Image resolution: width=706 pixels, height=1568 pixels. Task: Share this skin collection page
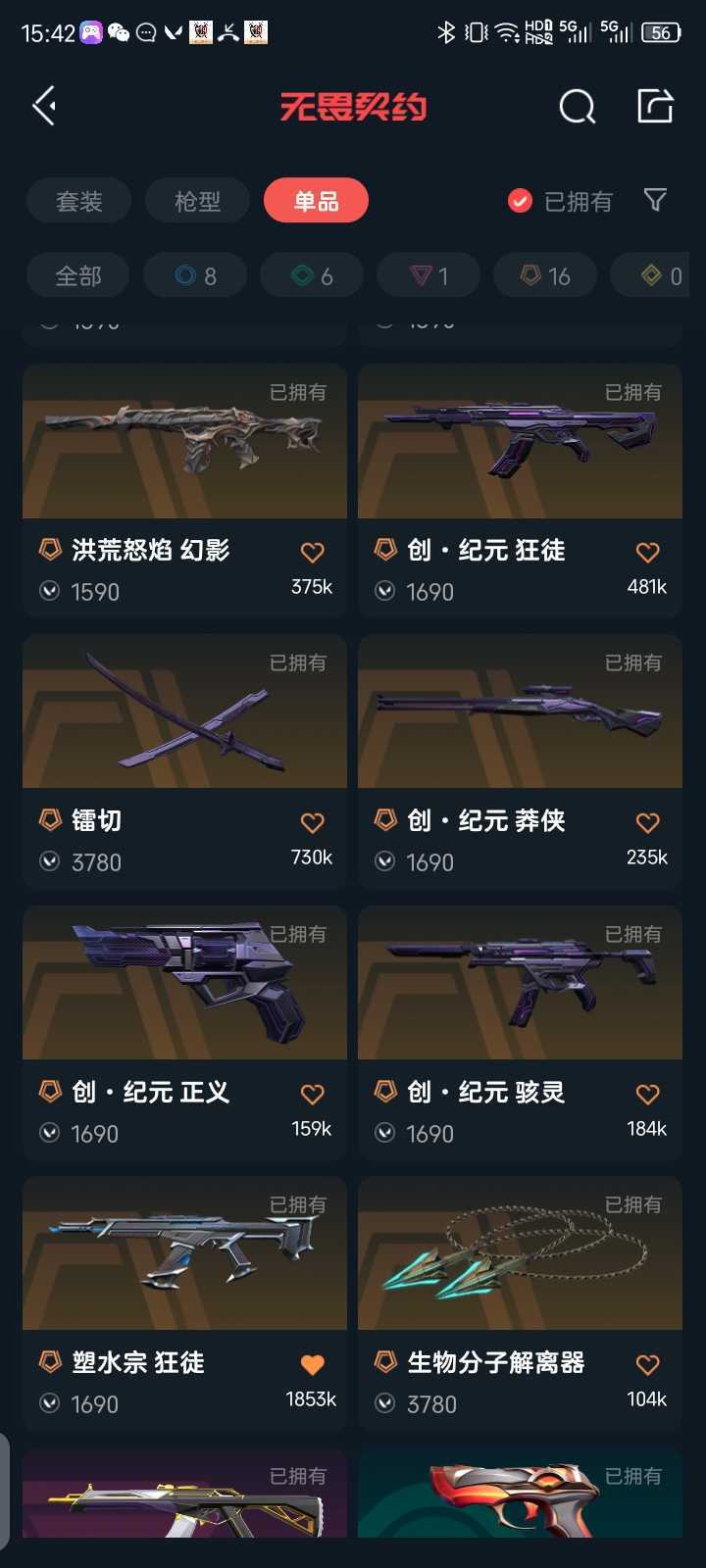[x=655, y=106]
